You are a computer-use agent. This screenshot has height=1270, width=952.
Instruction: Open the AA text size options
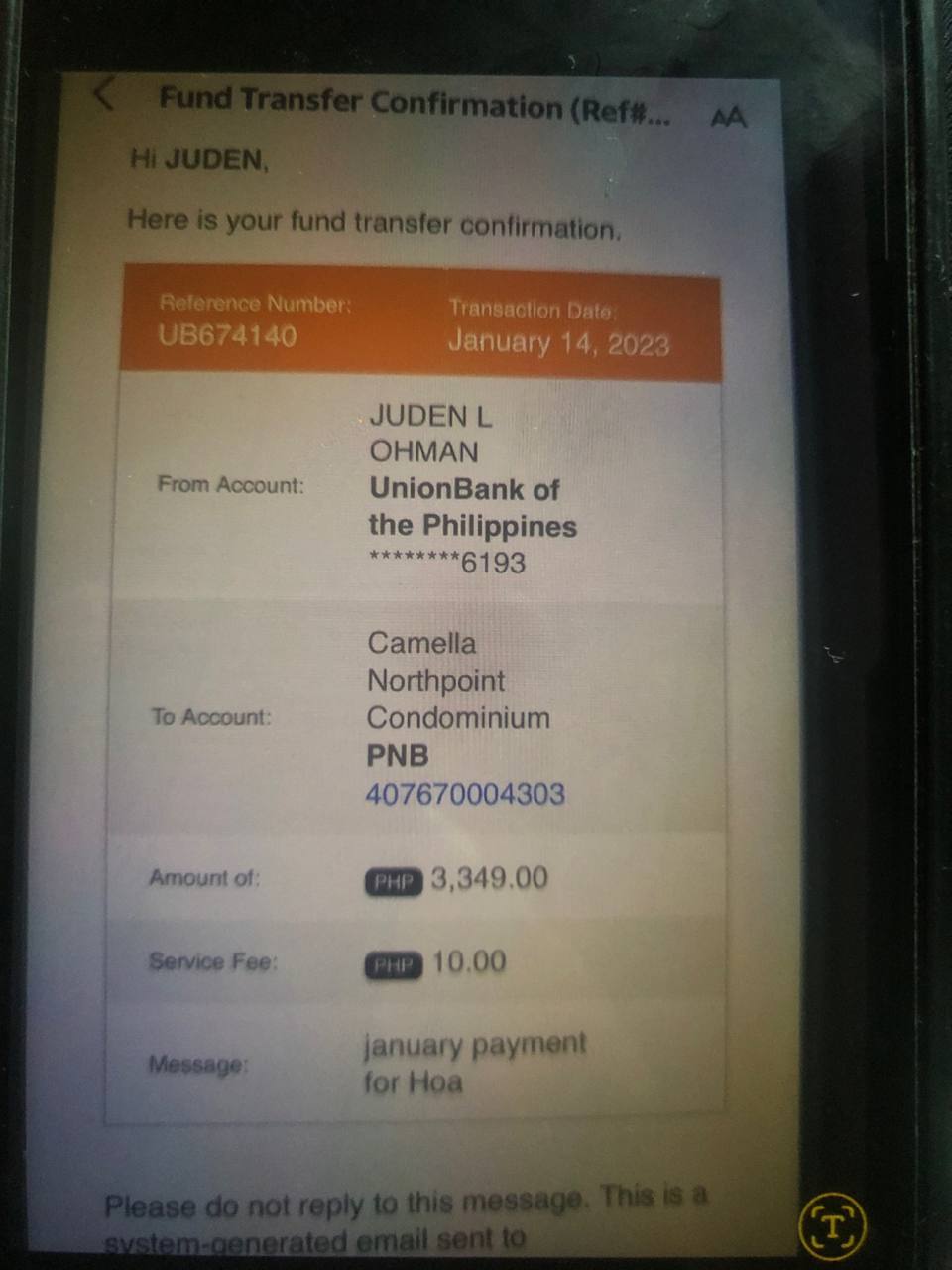(x=728, y=117)
